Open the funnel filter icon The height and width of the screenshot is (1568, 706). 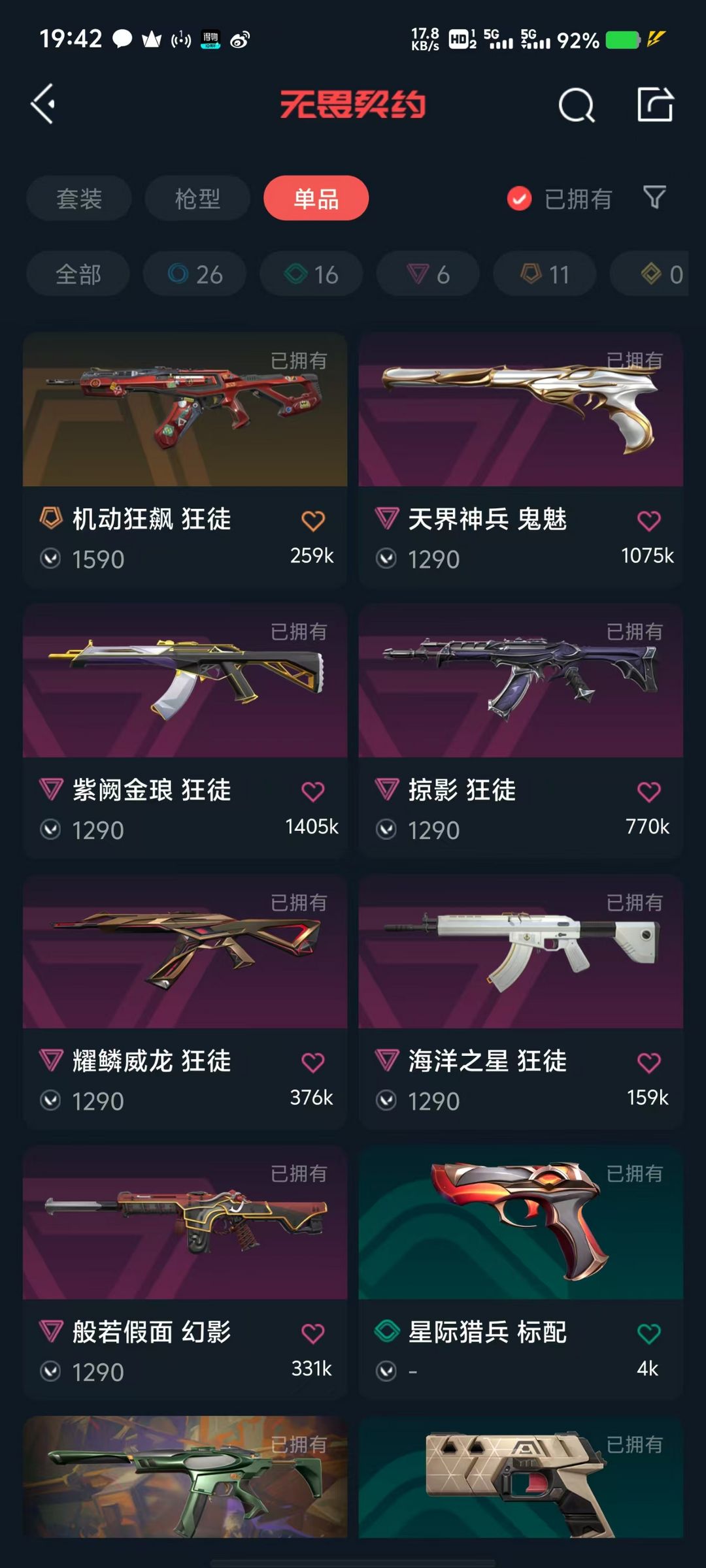tap(654, 197)
